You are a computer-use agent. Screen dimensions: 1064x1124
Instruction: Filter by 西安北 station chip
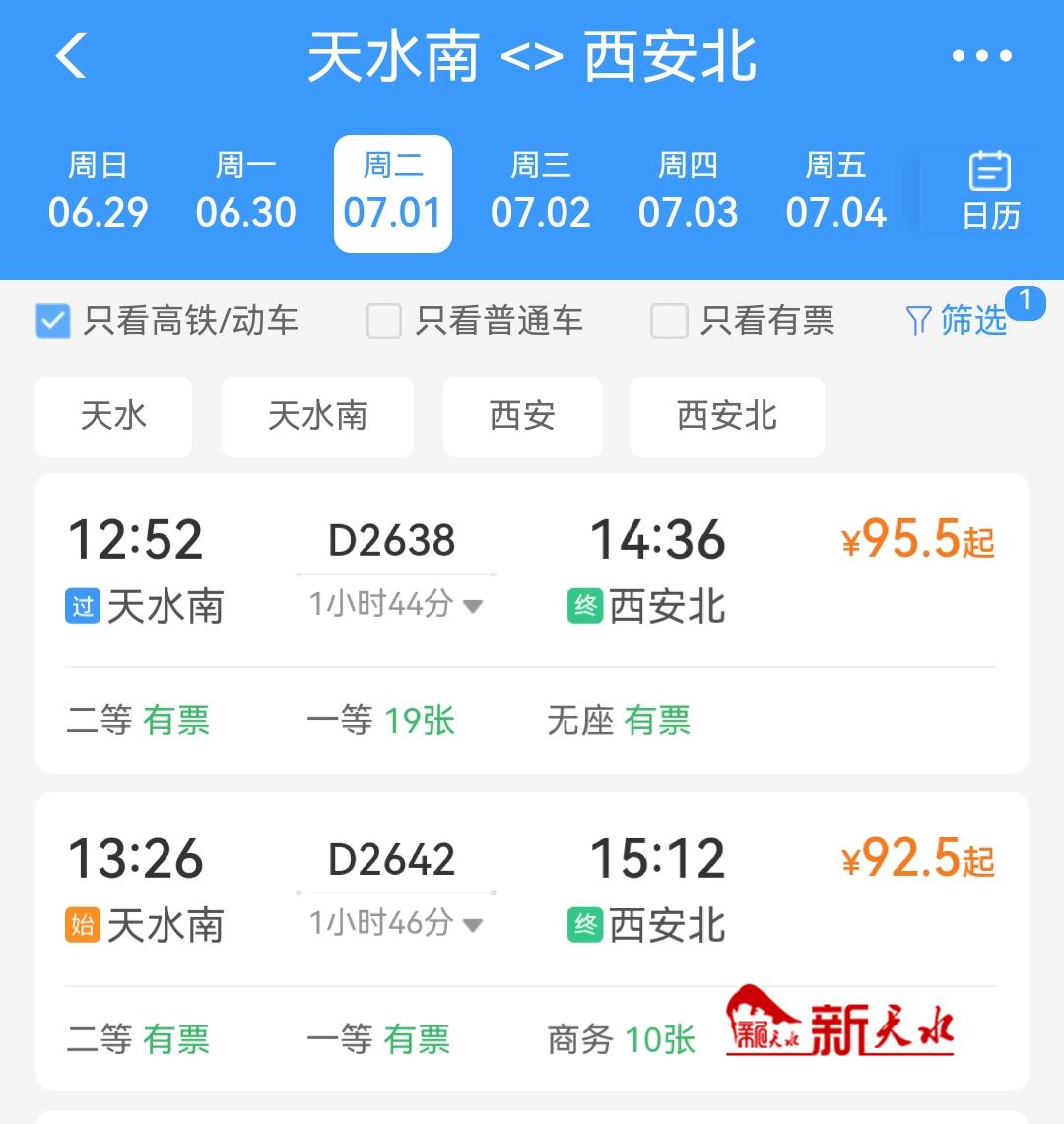(x=726, y=417)
